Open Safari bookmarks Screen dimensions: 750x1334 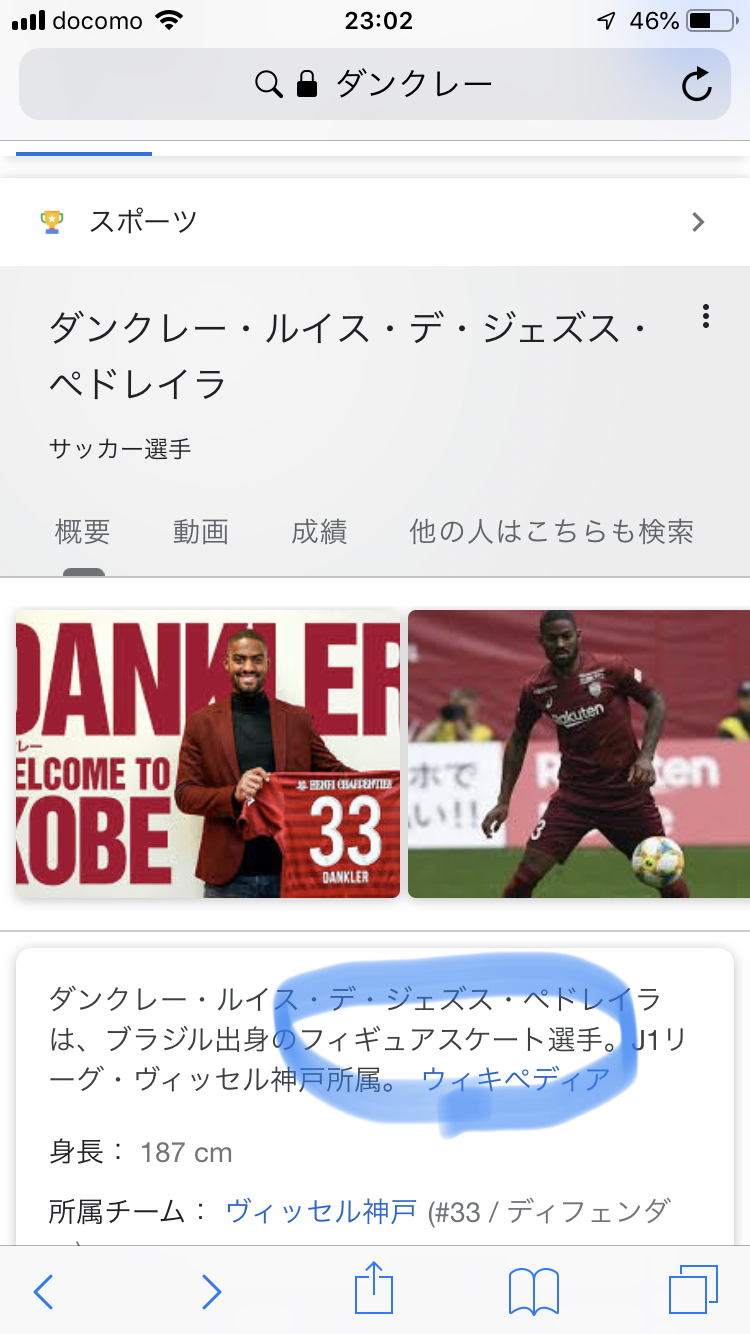533,1292
